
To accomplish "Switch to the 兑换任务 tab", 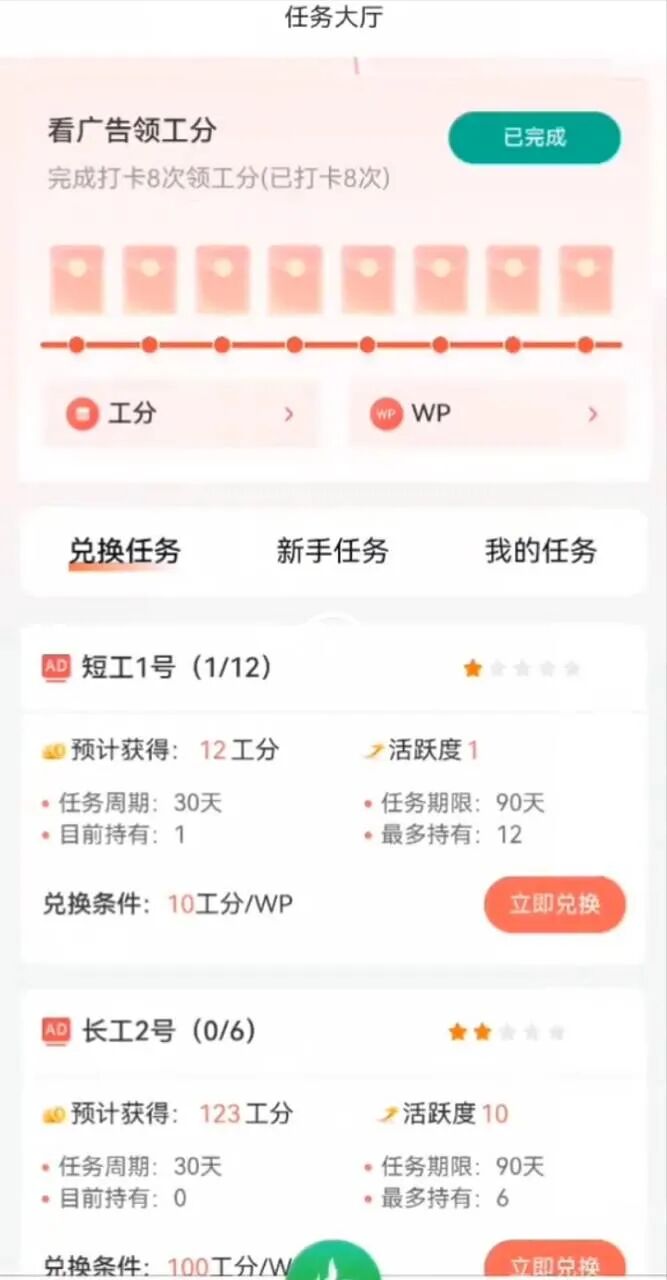I will point(124,551).
